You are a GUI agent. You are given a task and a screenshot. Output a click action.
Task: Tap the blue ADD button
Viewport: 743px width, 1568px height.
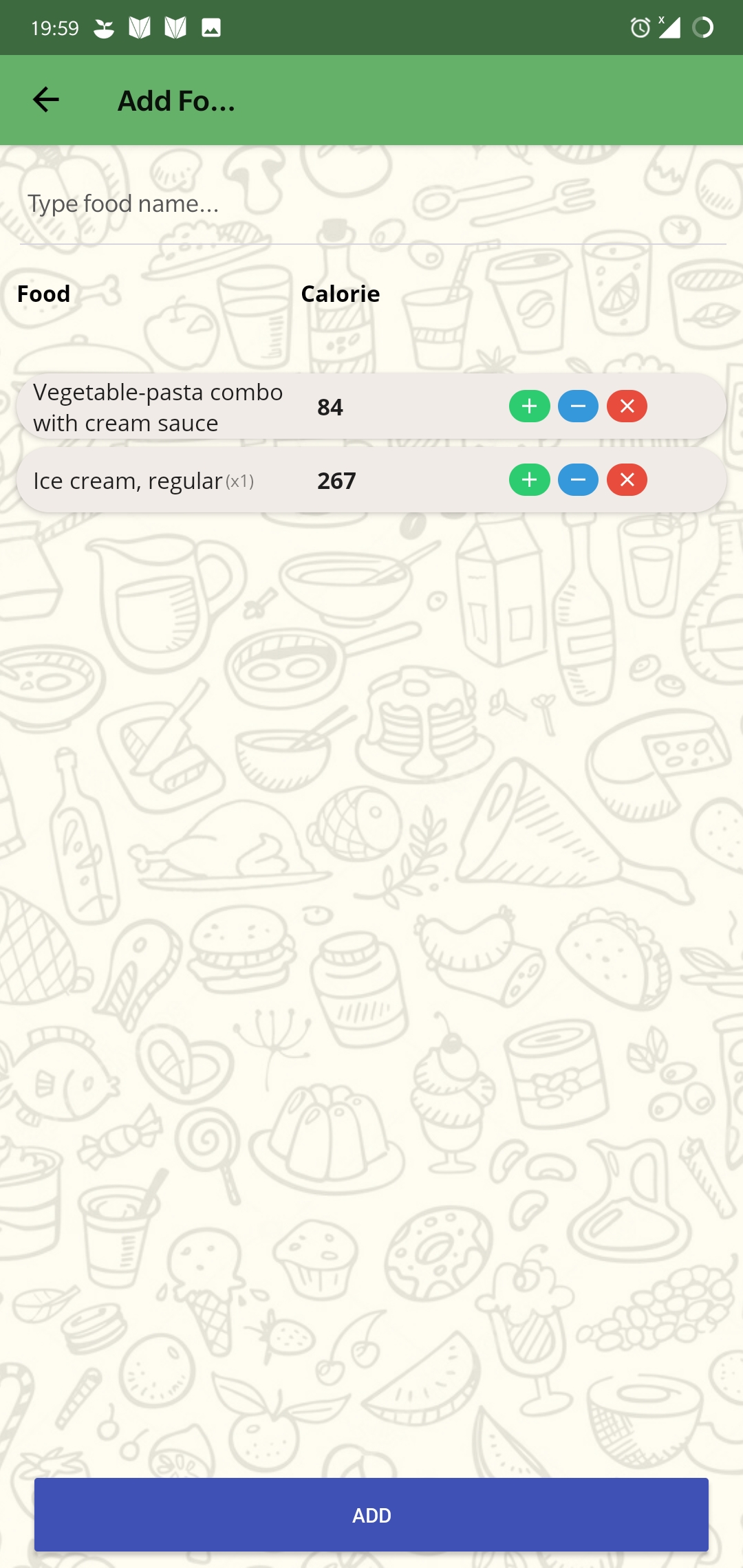(x=371, y=1514)
